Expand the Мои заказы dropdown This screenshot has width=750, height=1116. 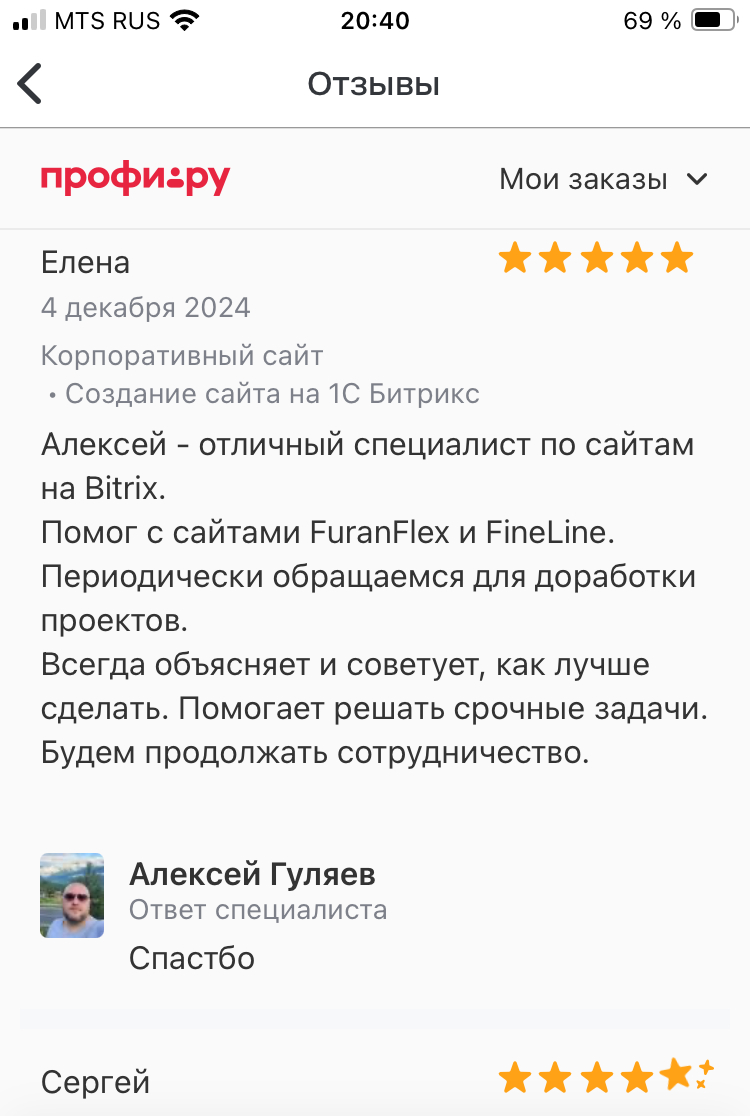(x=603, y=180)
